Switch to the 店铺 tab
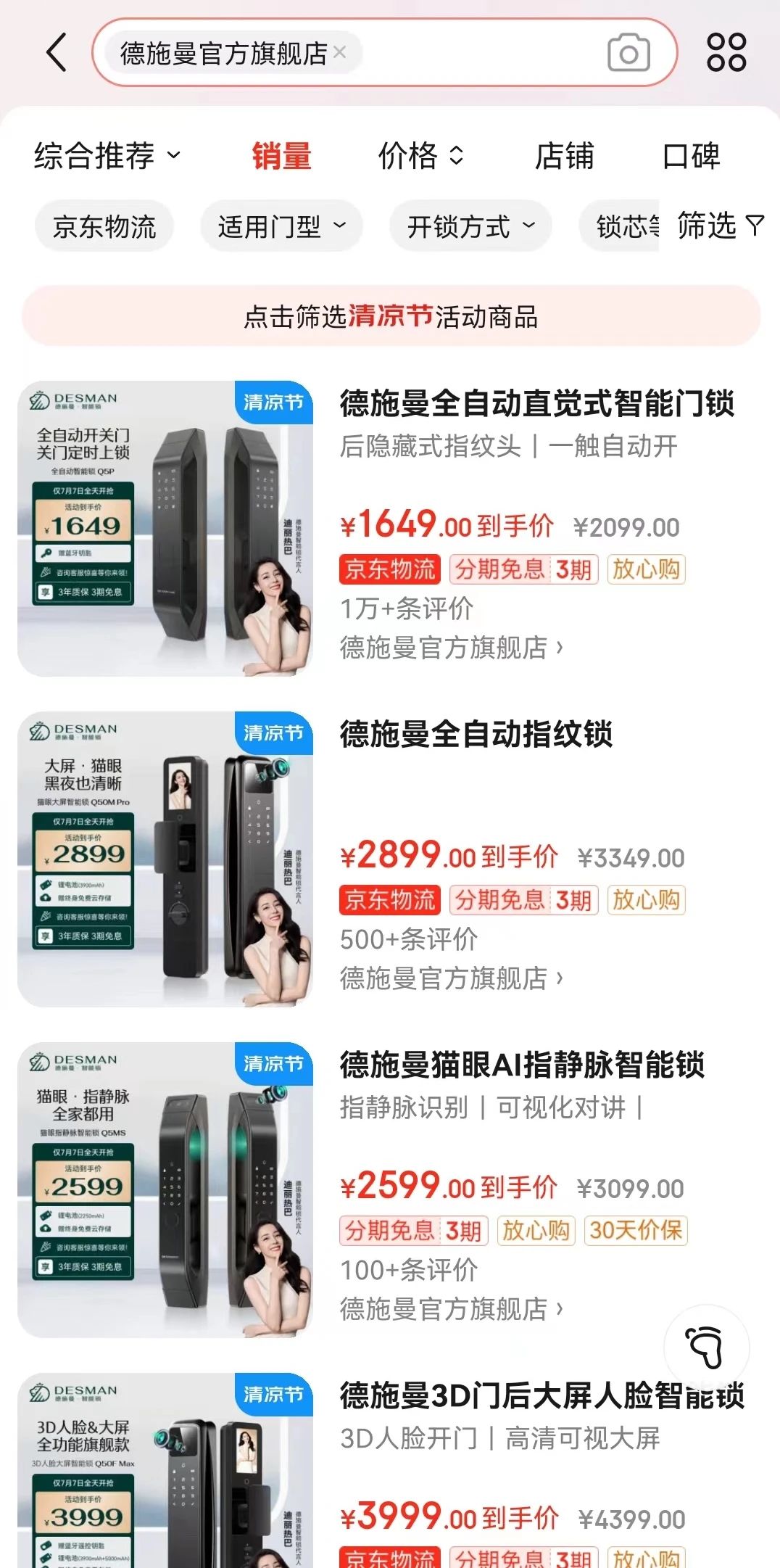 tap(564, 156)
